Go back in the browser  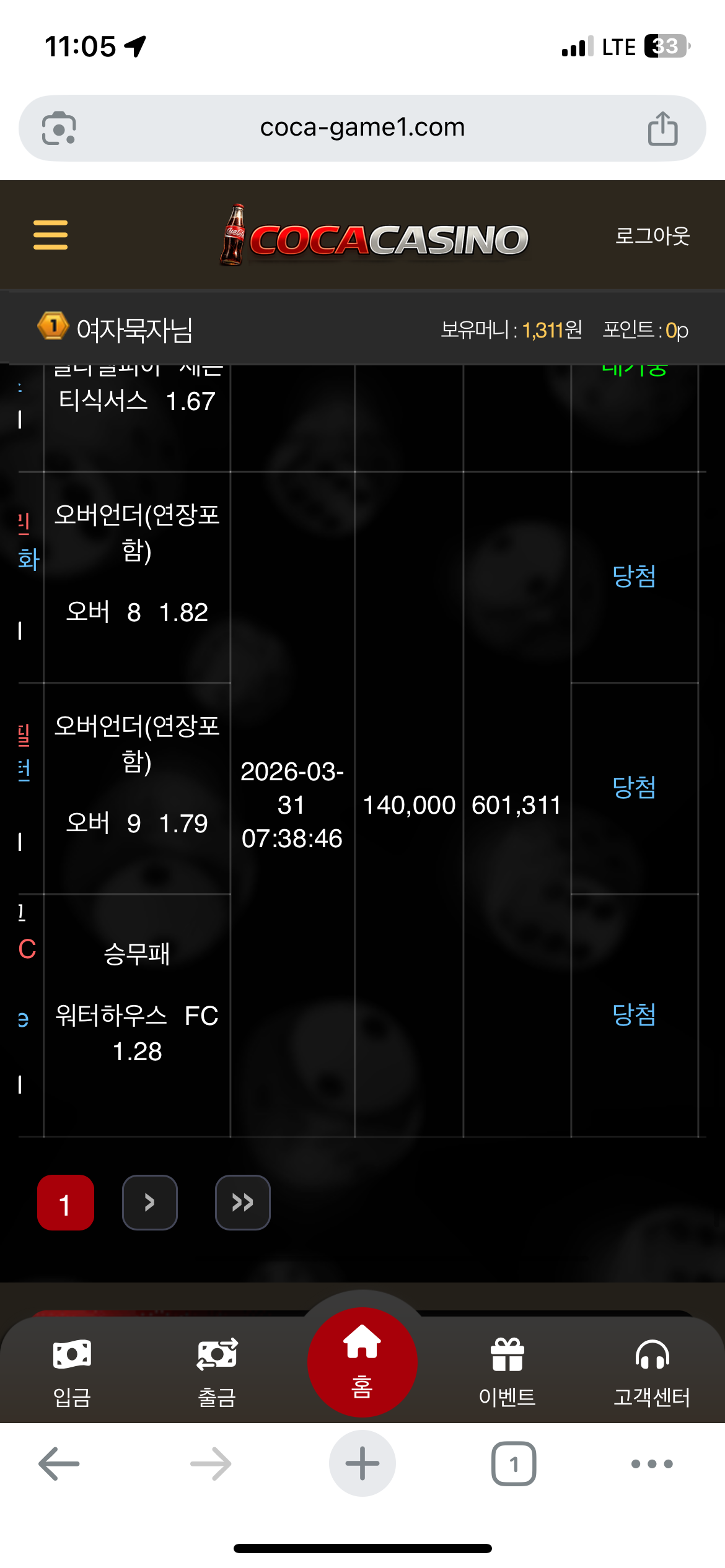pyautogui.click(x=59, y=1464)
